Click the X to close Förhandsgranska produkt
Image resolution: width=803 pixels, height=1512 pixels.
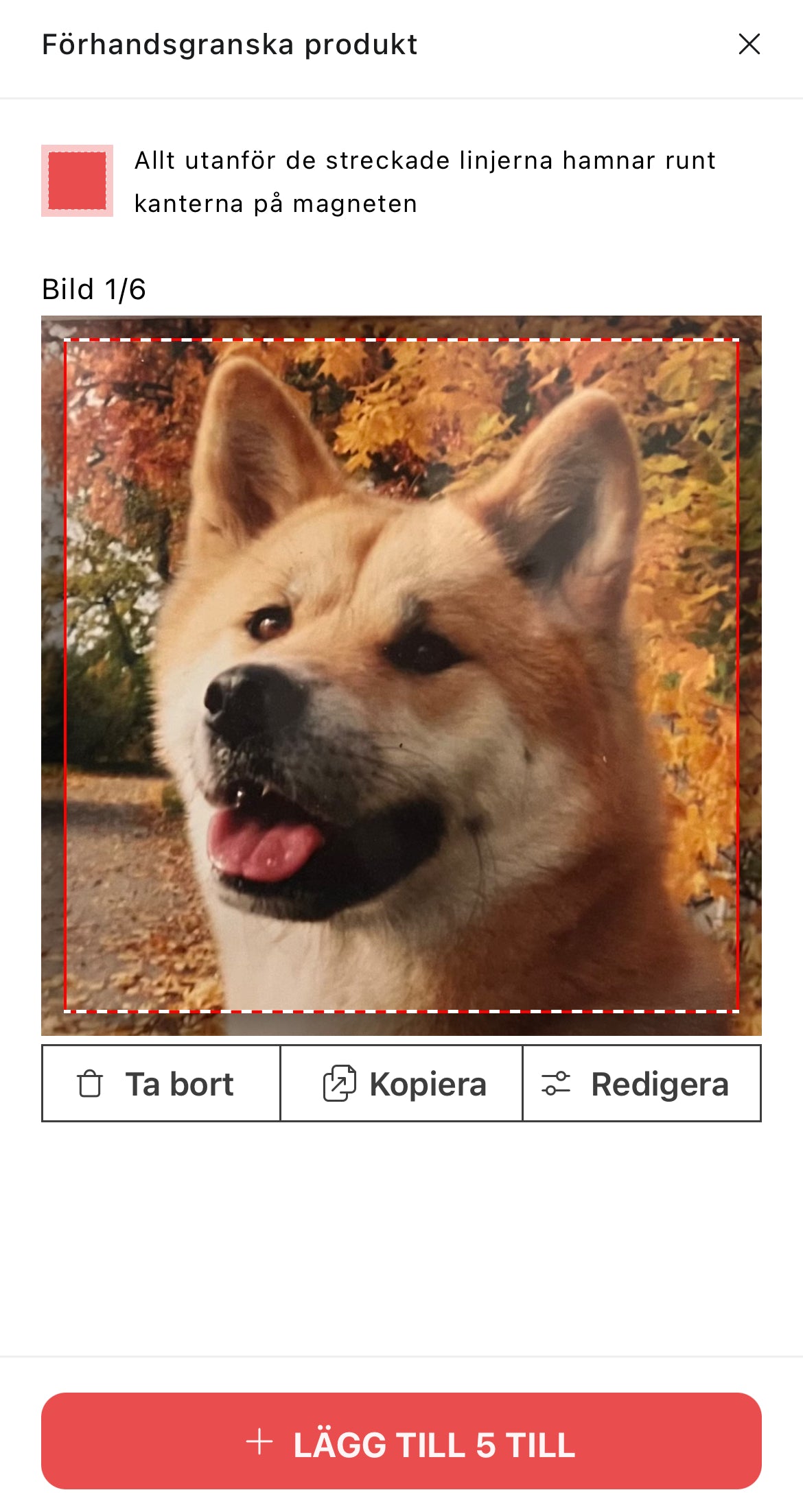point(749,45)
